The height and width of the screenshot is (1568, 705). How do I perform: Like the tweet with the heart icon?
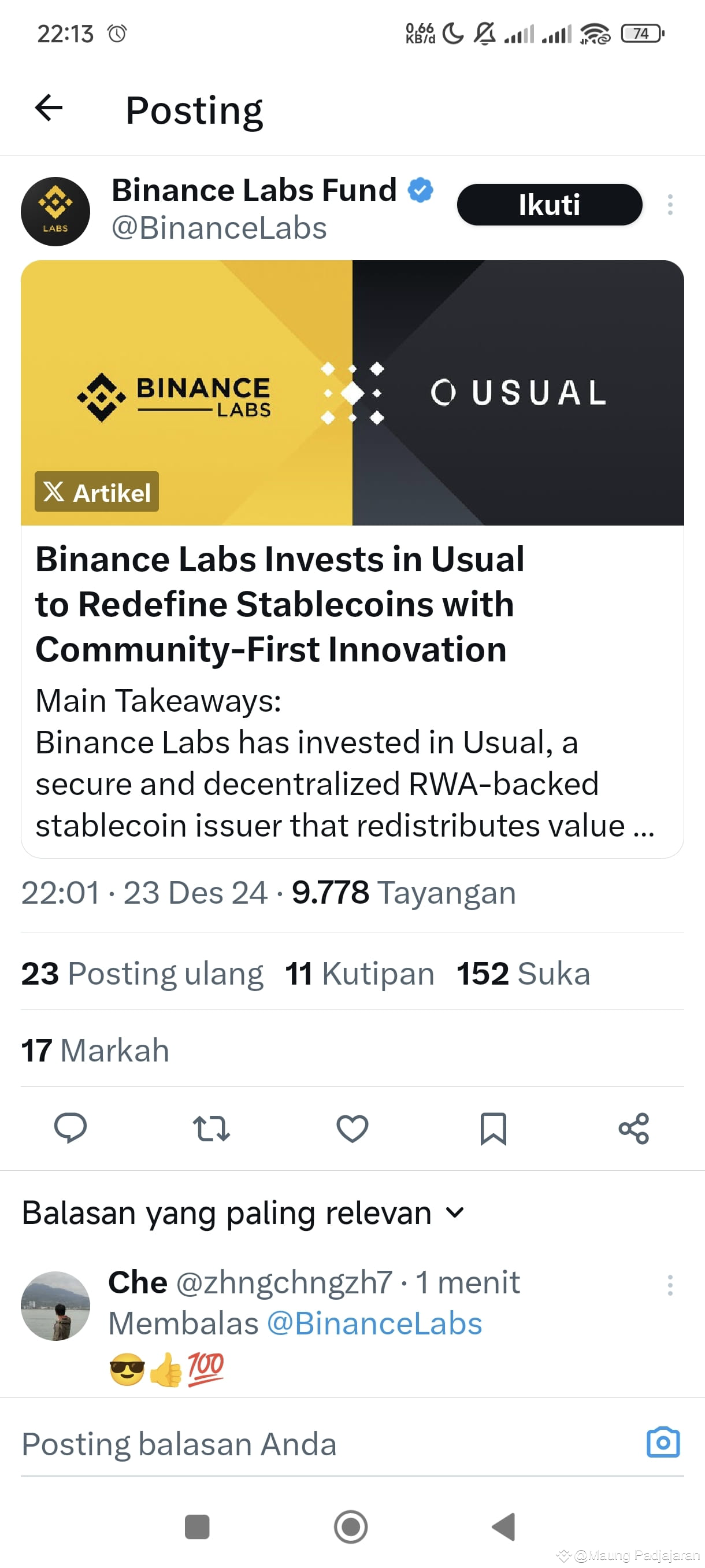pyautogui.click(x=351, y=1129)
